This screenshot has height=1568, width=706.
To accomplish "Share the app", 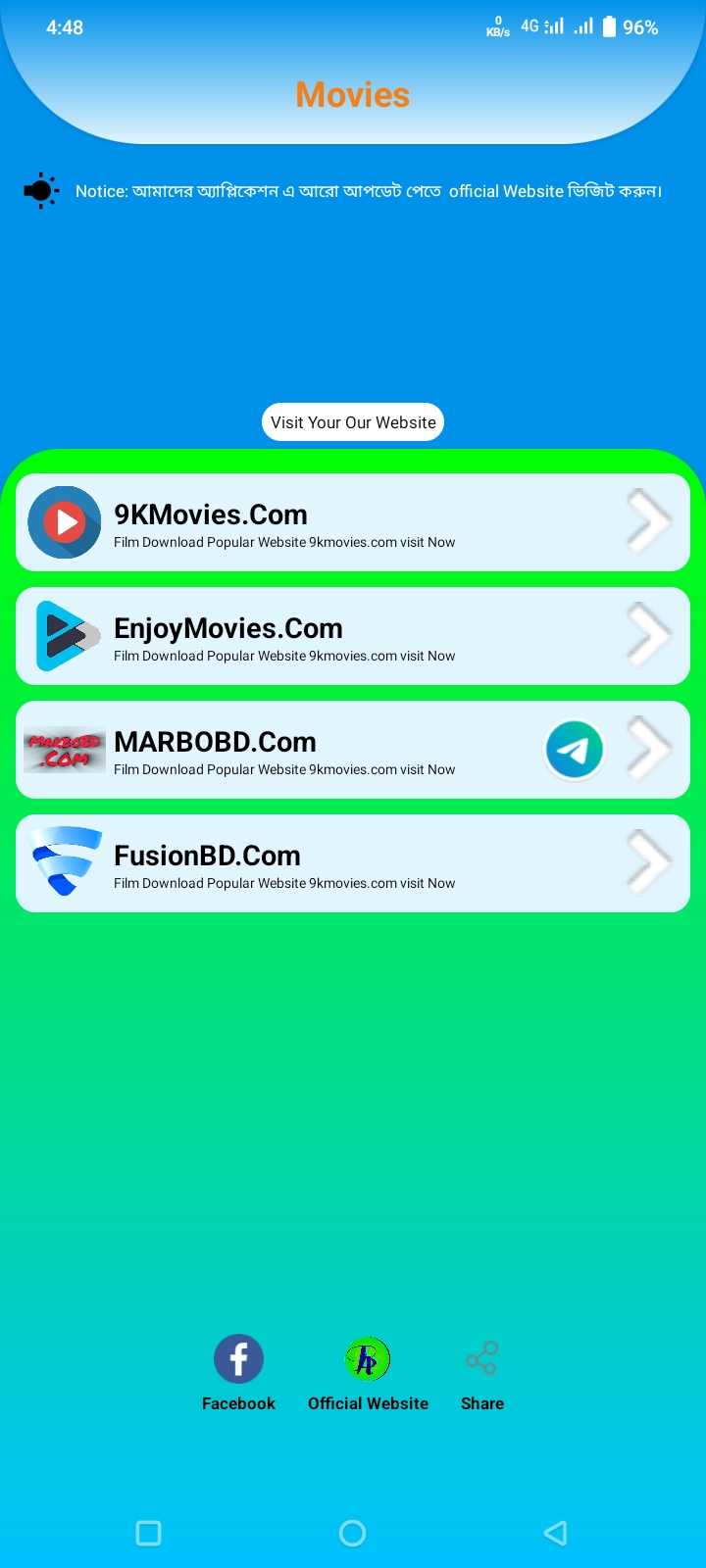I will tap(482, 1373).
